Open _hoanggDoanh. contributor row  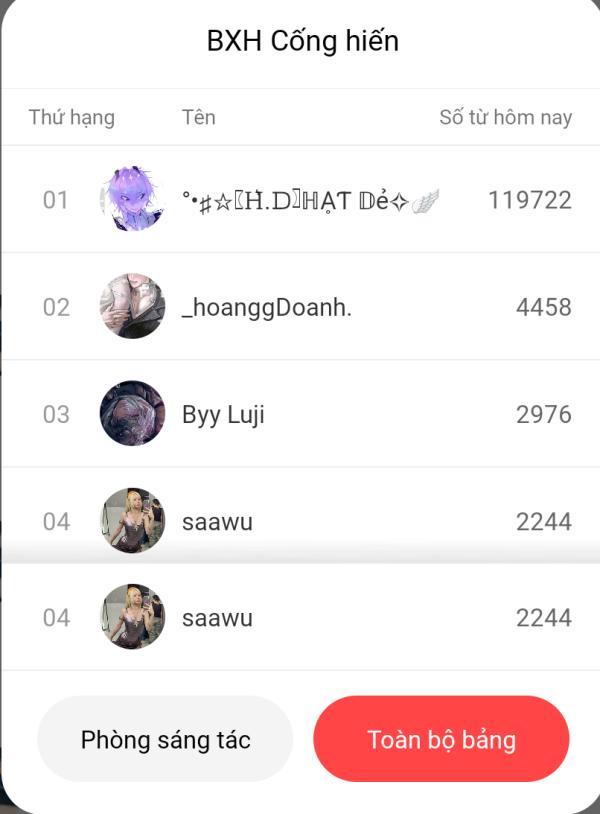[300, 307]
